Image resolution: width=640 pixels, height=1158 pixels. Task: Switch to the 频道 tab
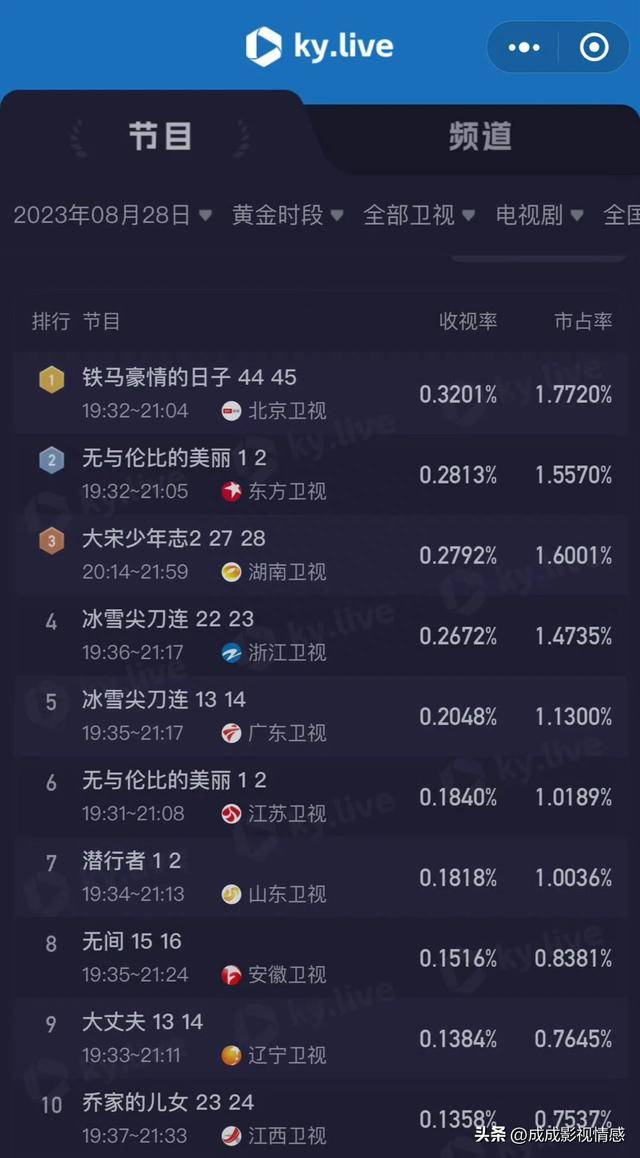480,137
